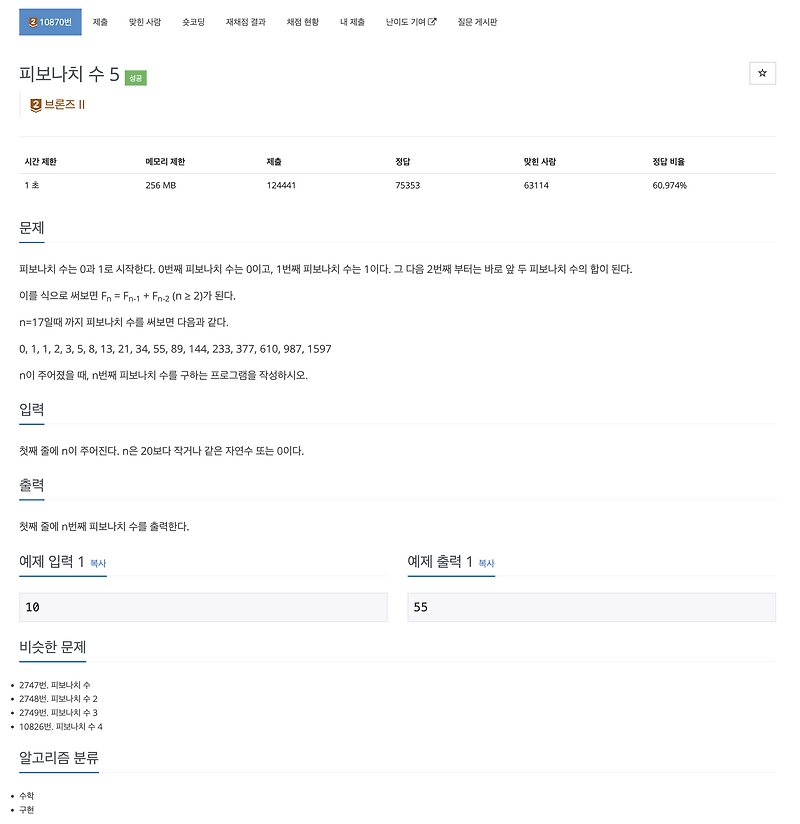Screen dimensions: 800x824
Task: Navigate to 숏코딩
Action: 193,22
